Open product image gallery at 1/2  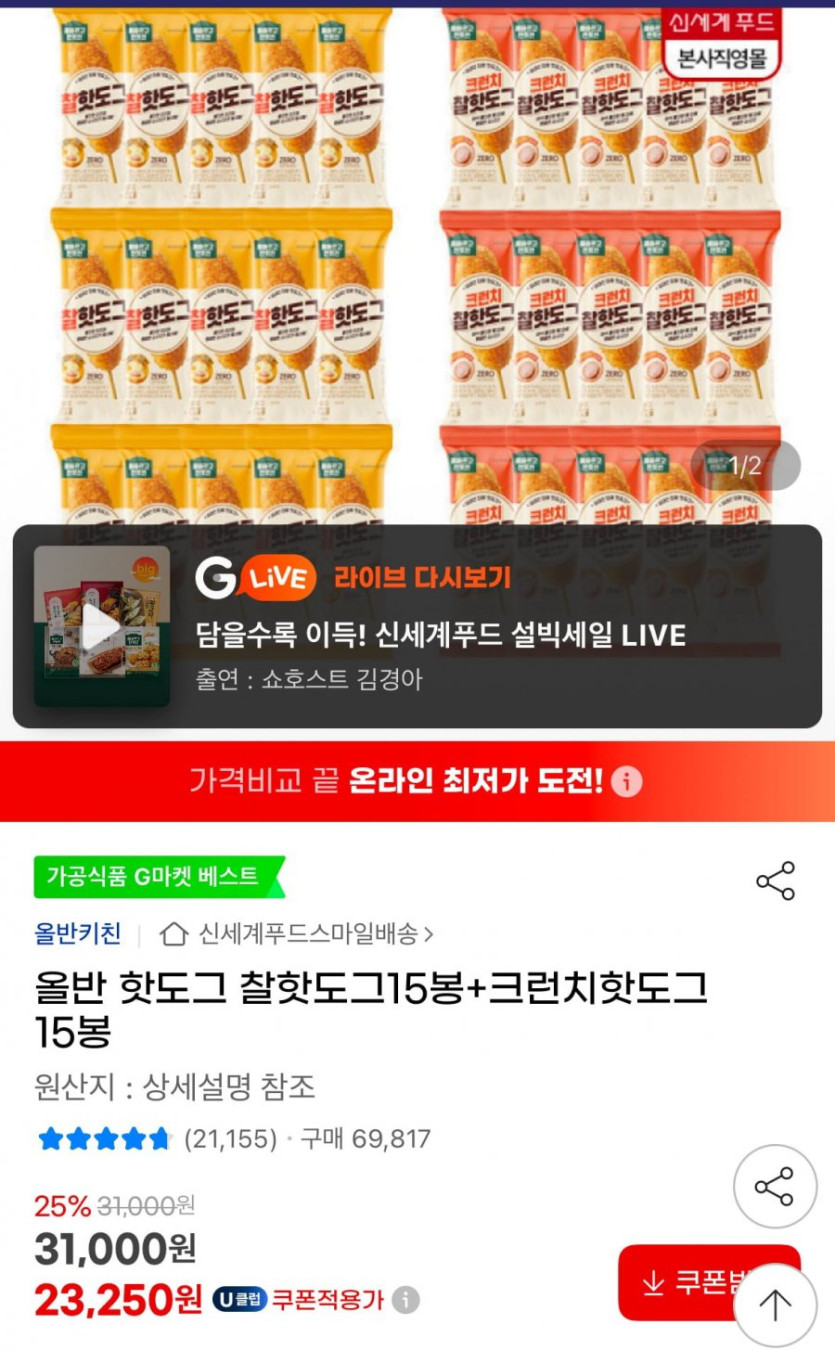[x=745, y=465]
